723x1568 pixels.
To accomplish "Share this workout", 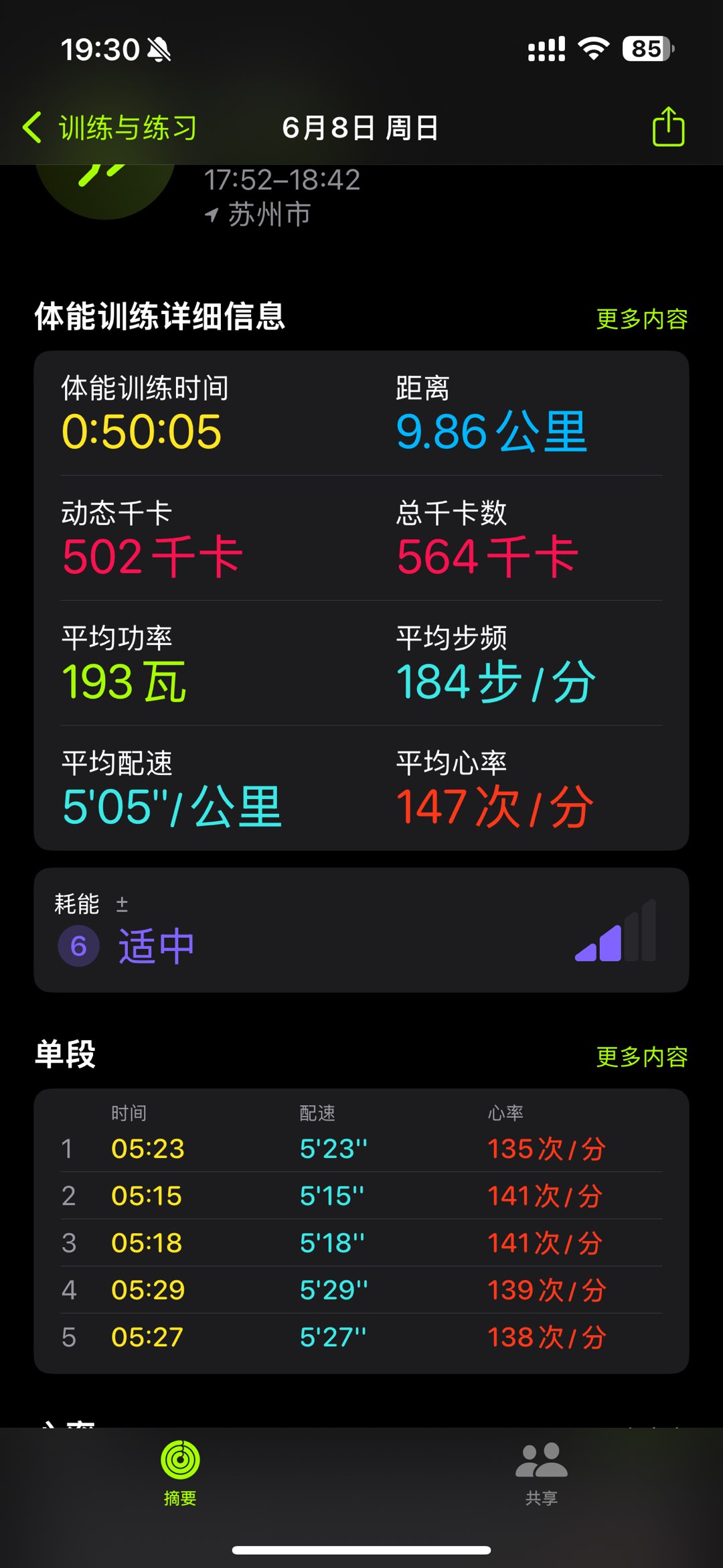I will [667, 127].
